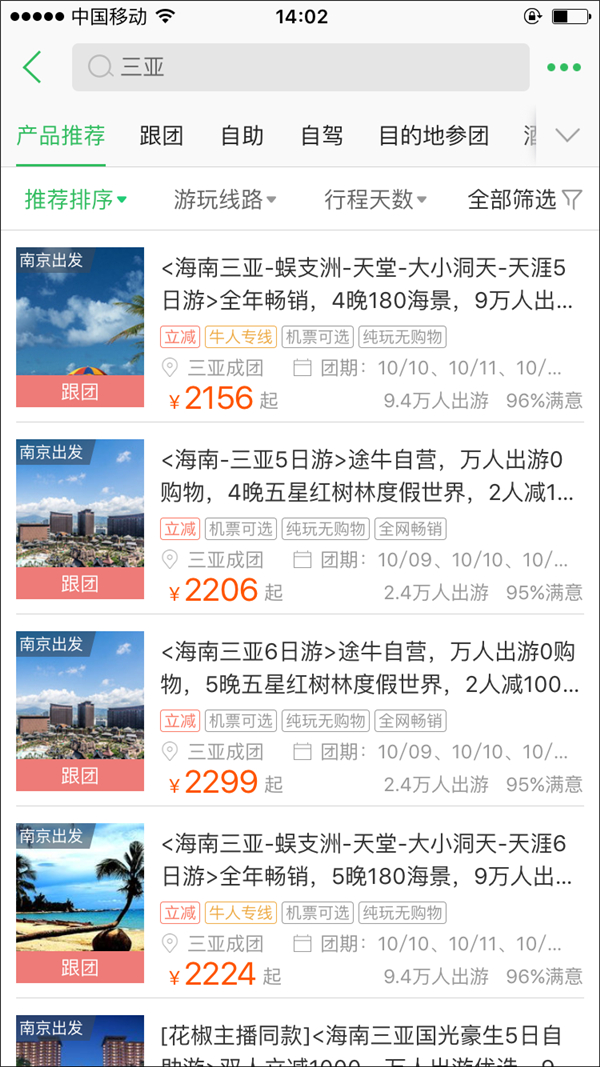Open the three-dot more menu
Viewport: 600px width, 1067px height.
(x=563, y=68)
